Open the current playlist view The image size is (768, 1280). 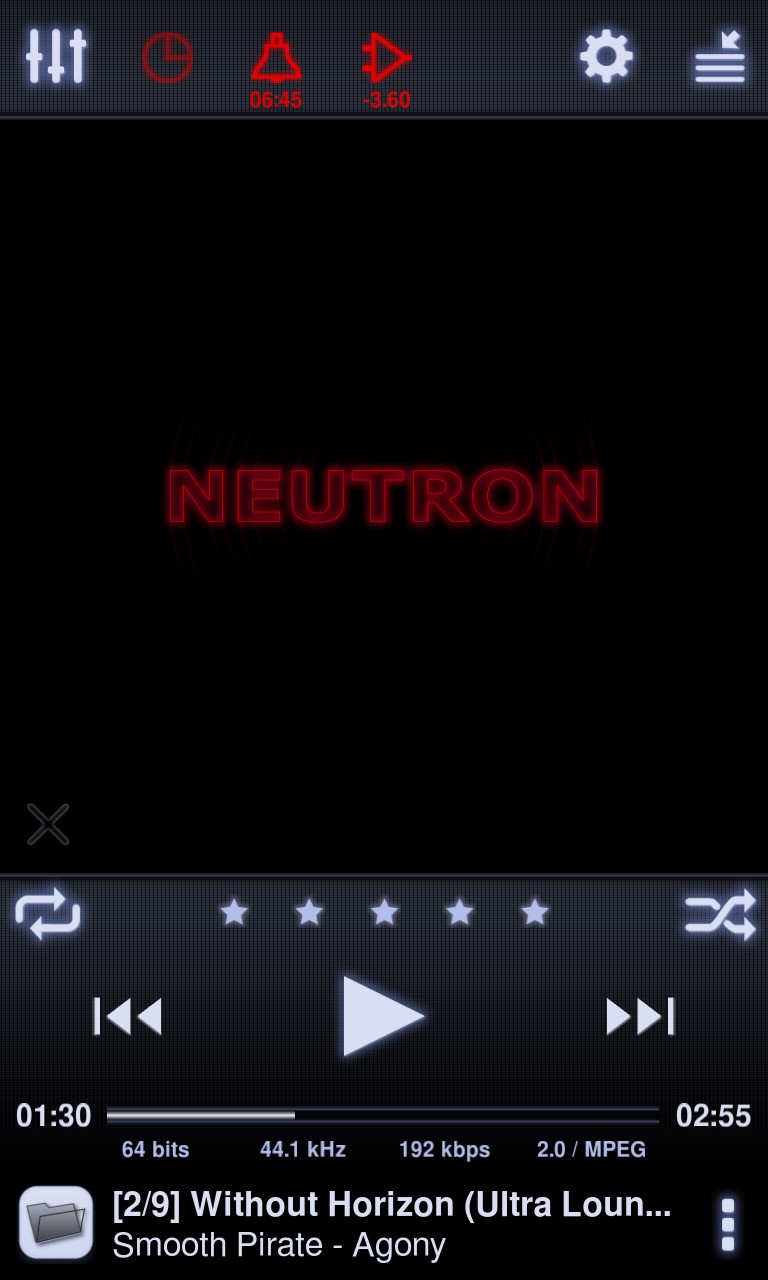(x=719, y=57)
